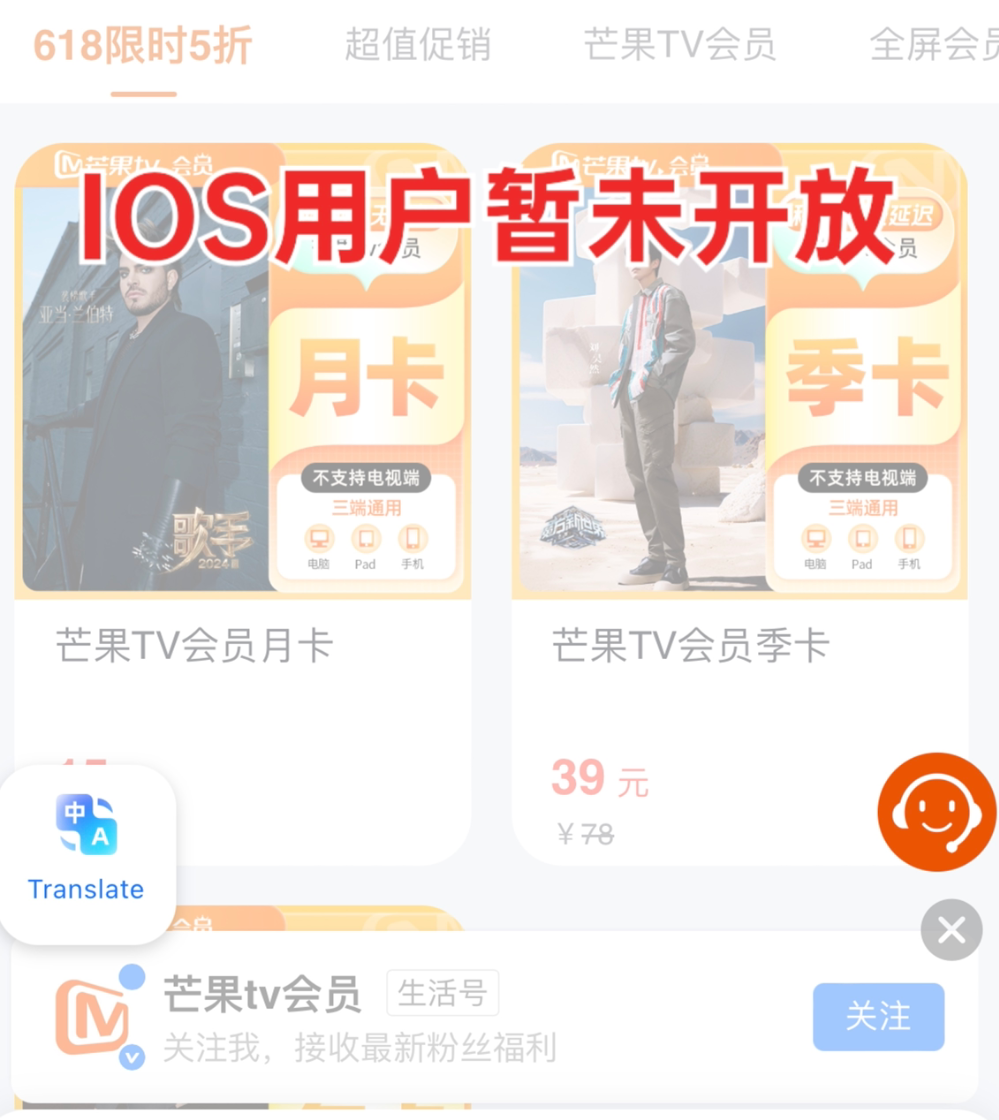This screenshot has width=999, height=1120.
Task: Open the 芒果TV会员季卡 product card
Action: pyautogui.click(x=739, y=500)
